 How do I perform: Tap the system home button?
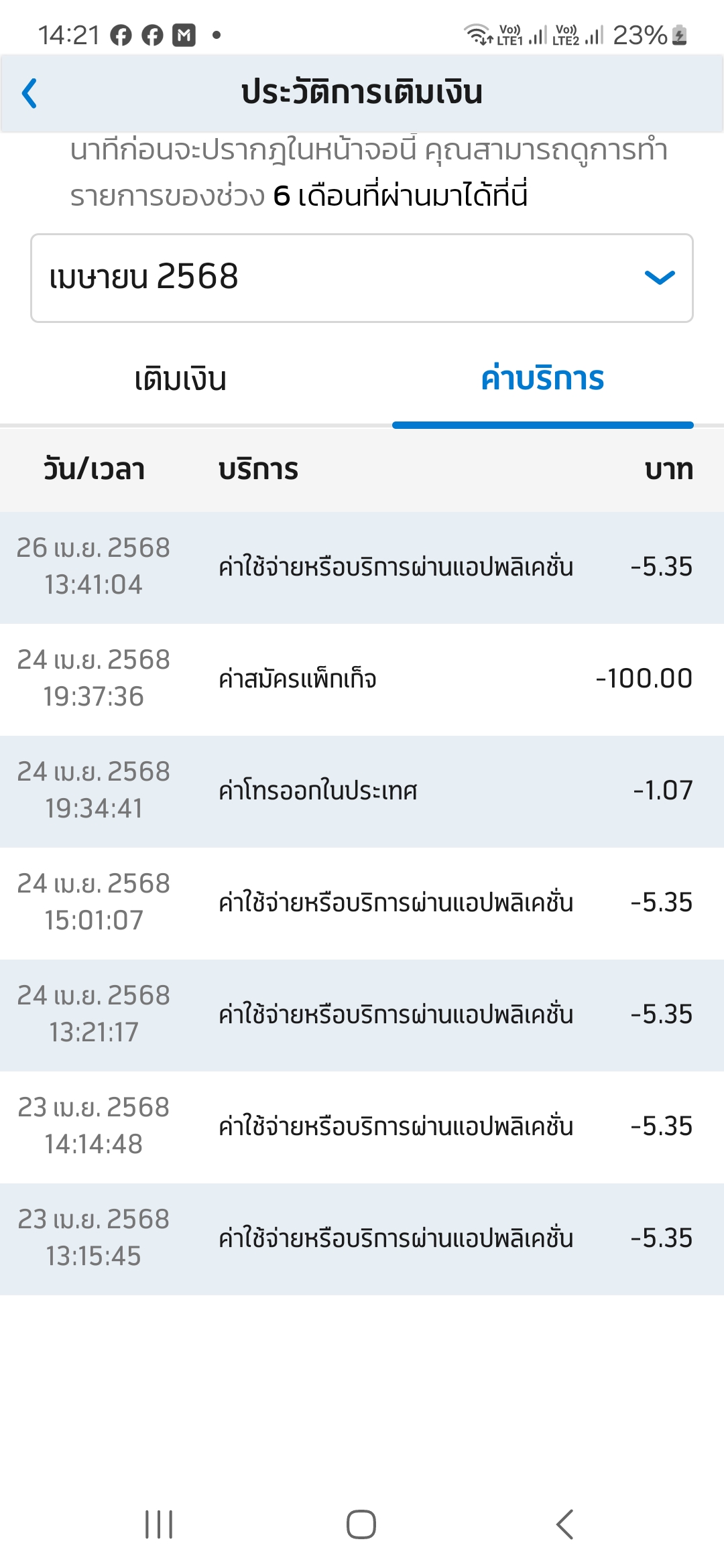coord(361,1524)
